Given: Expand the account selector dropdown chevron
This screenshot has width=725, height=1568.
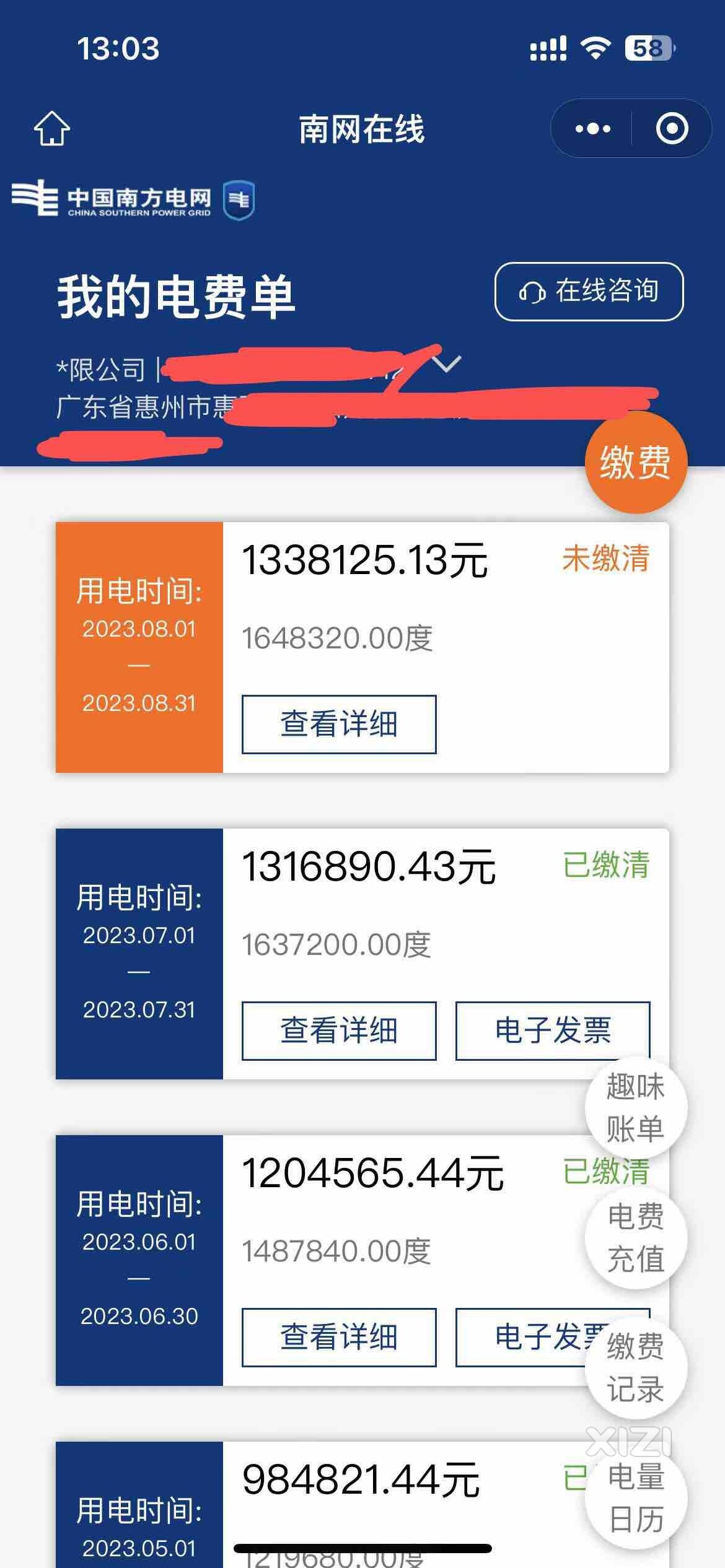Looking at the screenshot, I should [447, 364].
